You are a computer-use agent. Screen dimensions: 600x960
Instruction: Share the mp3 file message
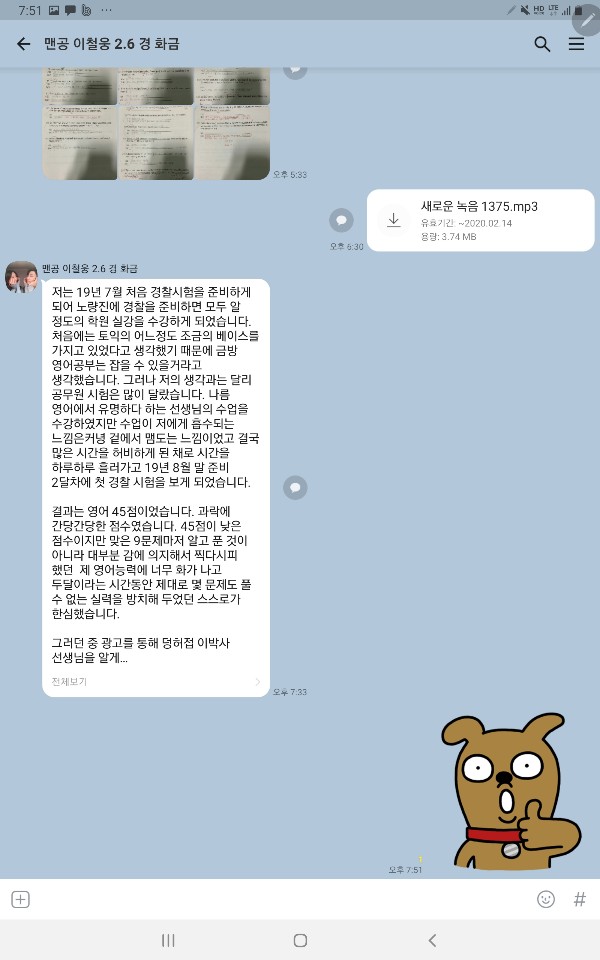(342, 219)
